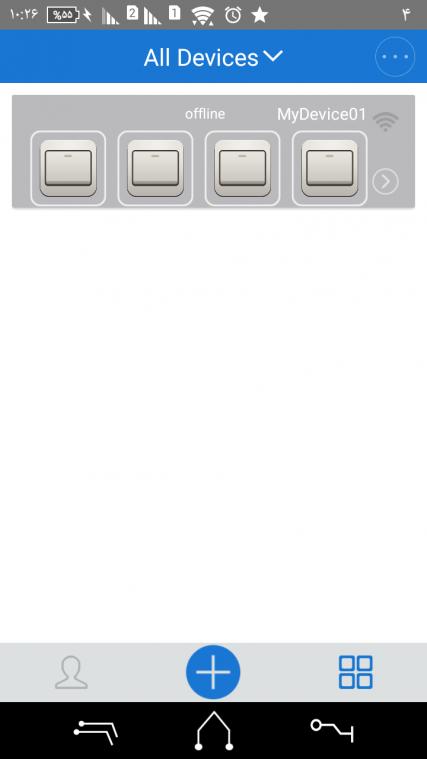This screenshot has width=427, height=759.
Task: Toggle the first switch of MyDevice01
Action: 68,168
